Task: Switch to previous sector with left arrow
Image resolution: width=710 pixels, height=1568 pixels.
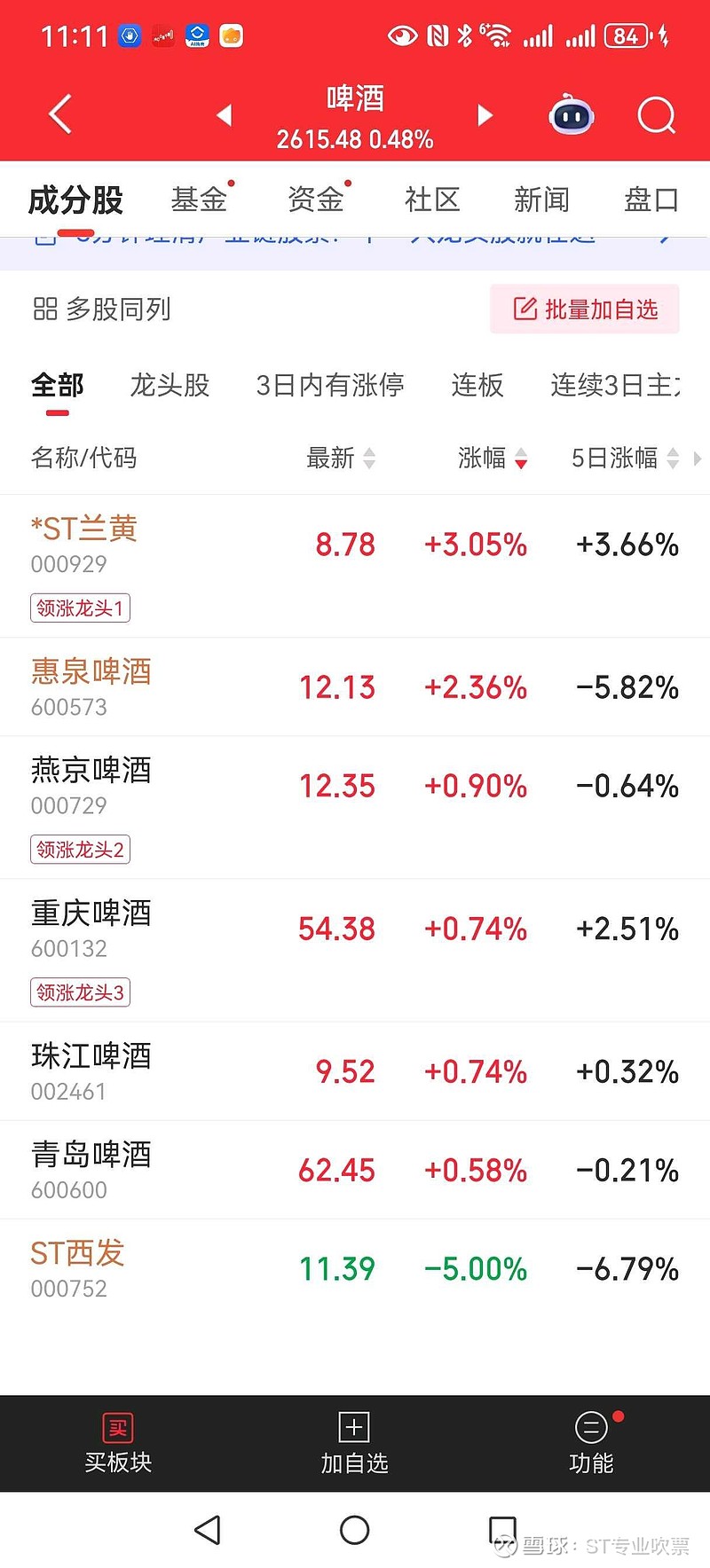Action: (x=225, y=115)
